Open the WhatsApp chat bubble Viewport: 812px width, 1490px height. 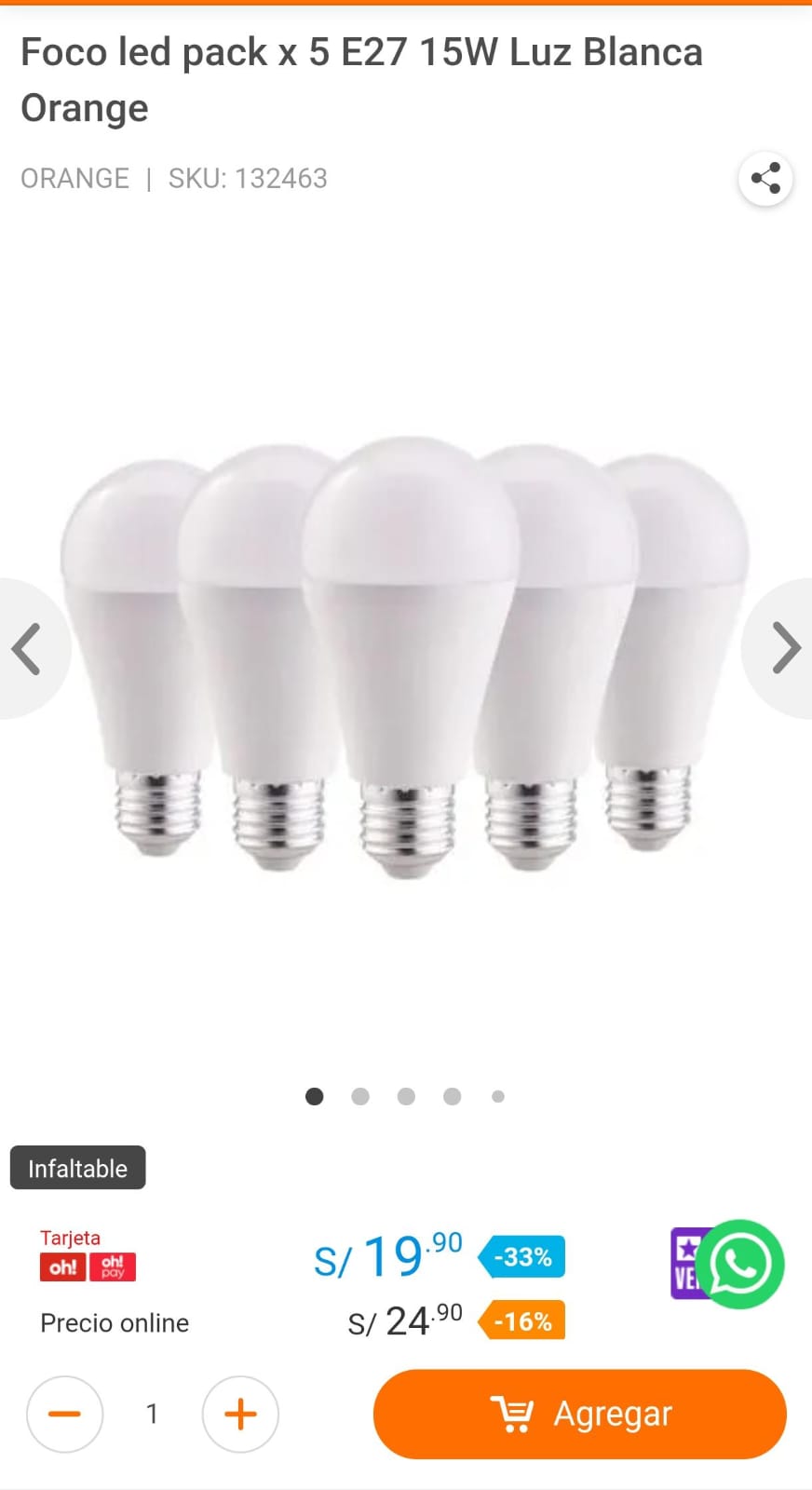tap(740, 1264)
